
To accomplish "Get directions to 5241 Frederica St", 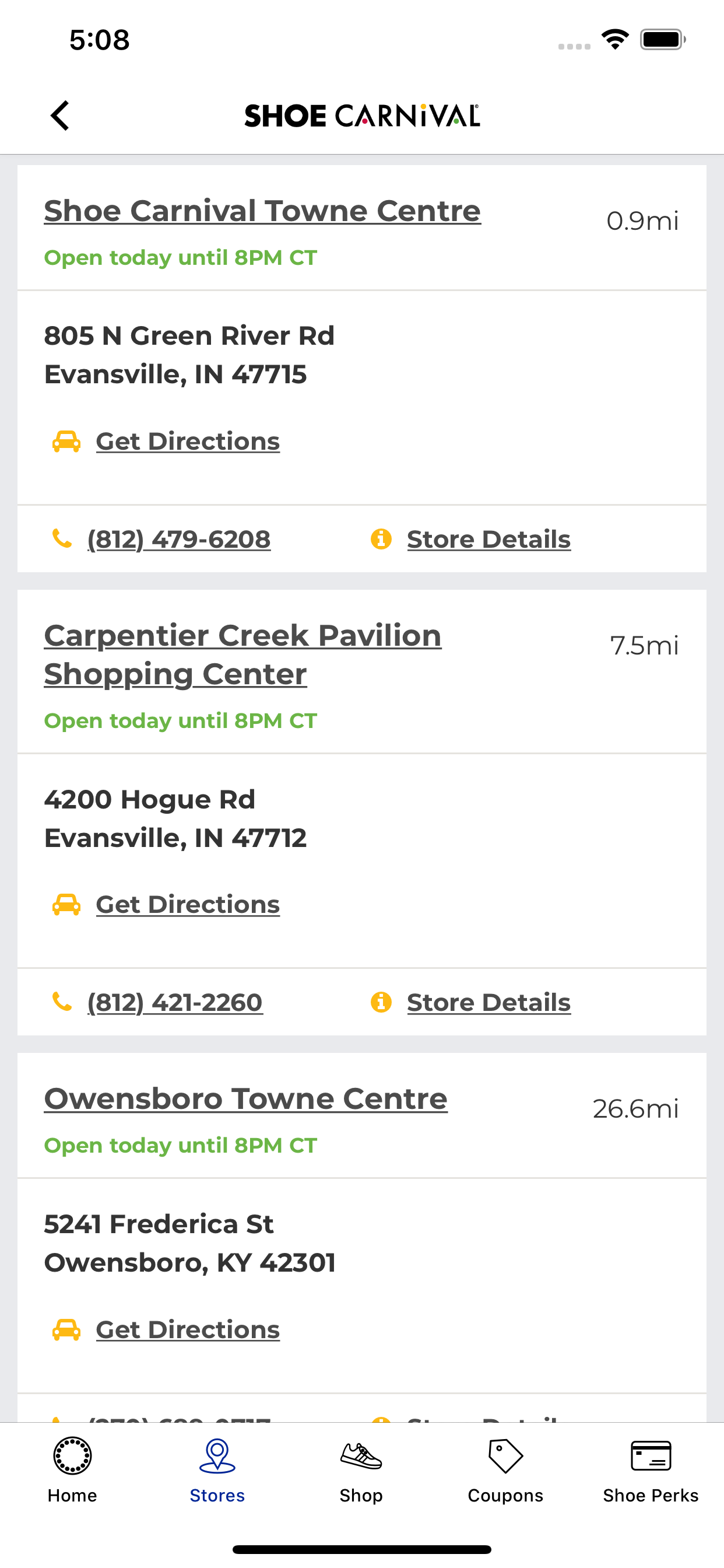I will [187, 1330].
